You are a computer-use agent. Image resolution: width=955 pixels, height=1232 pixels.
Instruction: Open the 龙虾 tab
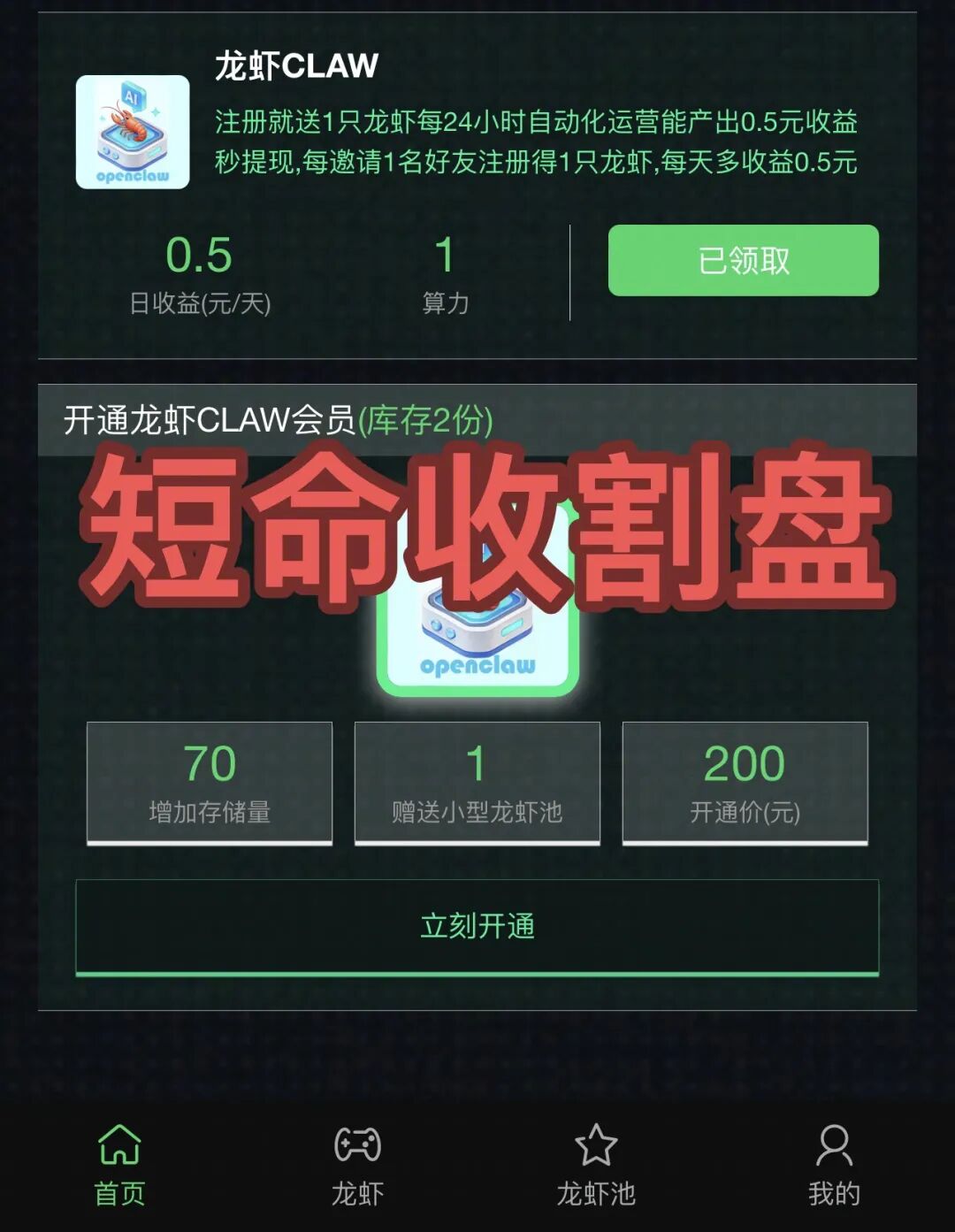pos(357,1165)
